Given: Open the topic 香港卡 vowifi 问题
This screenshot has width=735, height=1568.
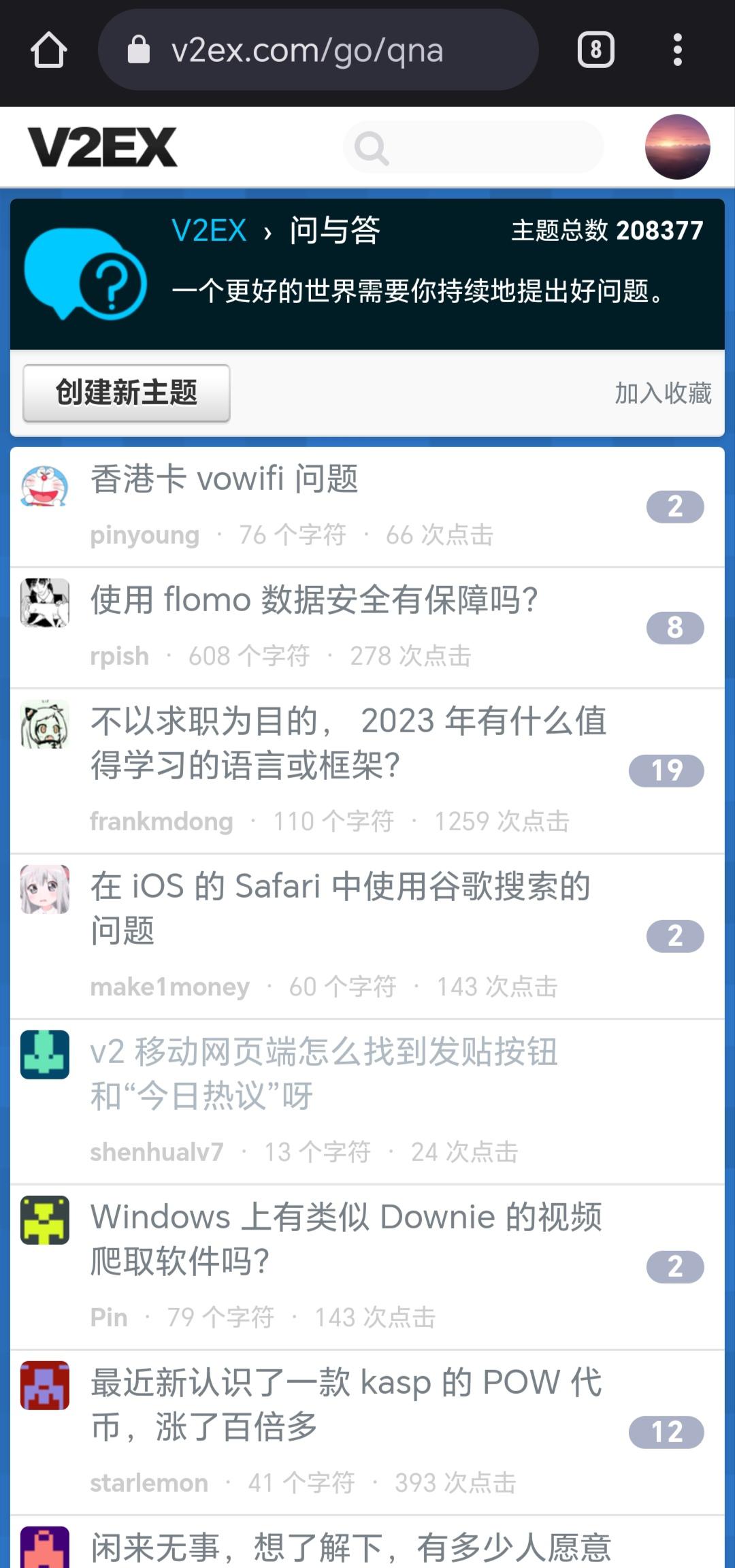Looking at the screenshot, I should click(x=225, y=478).
